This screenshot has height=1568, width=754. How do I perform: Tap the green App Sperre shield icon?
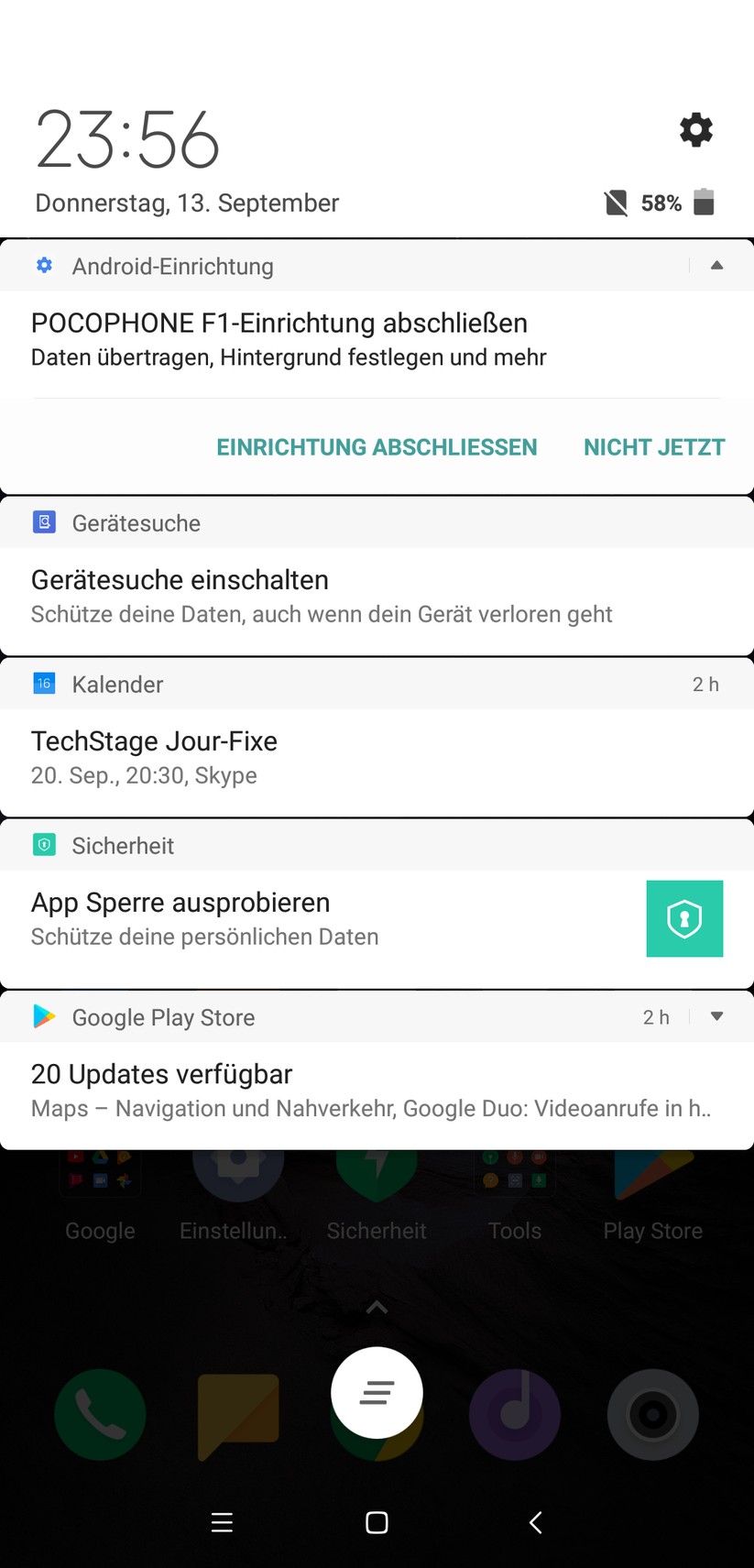[684, 918]
